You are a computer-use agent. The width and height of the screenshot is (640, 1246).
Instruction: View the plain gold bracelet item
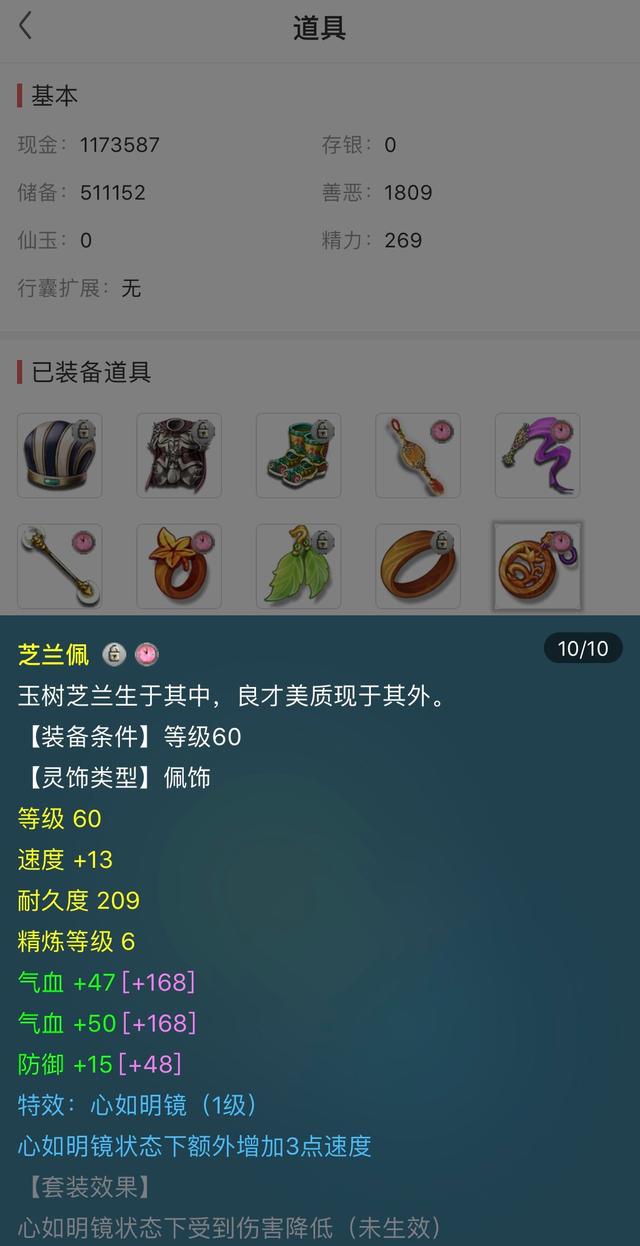(x=418, y=566)
